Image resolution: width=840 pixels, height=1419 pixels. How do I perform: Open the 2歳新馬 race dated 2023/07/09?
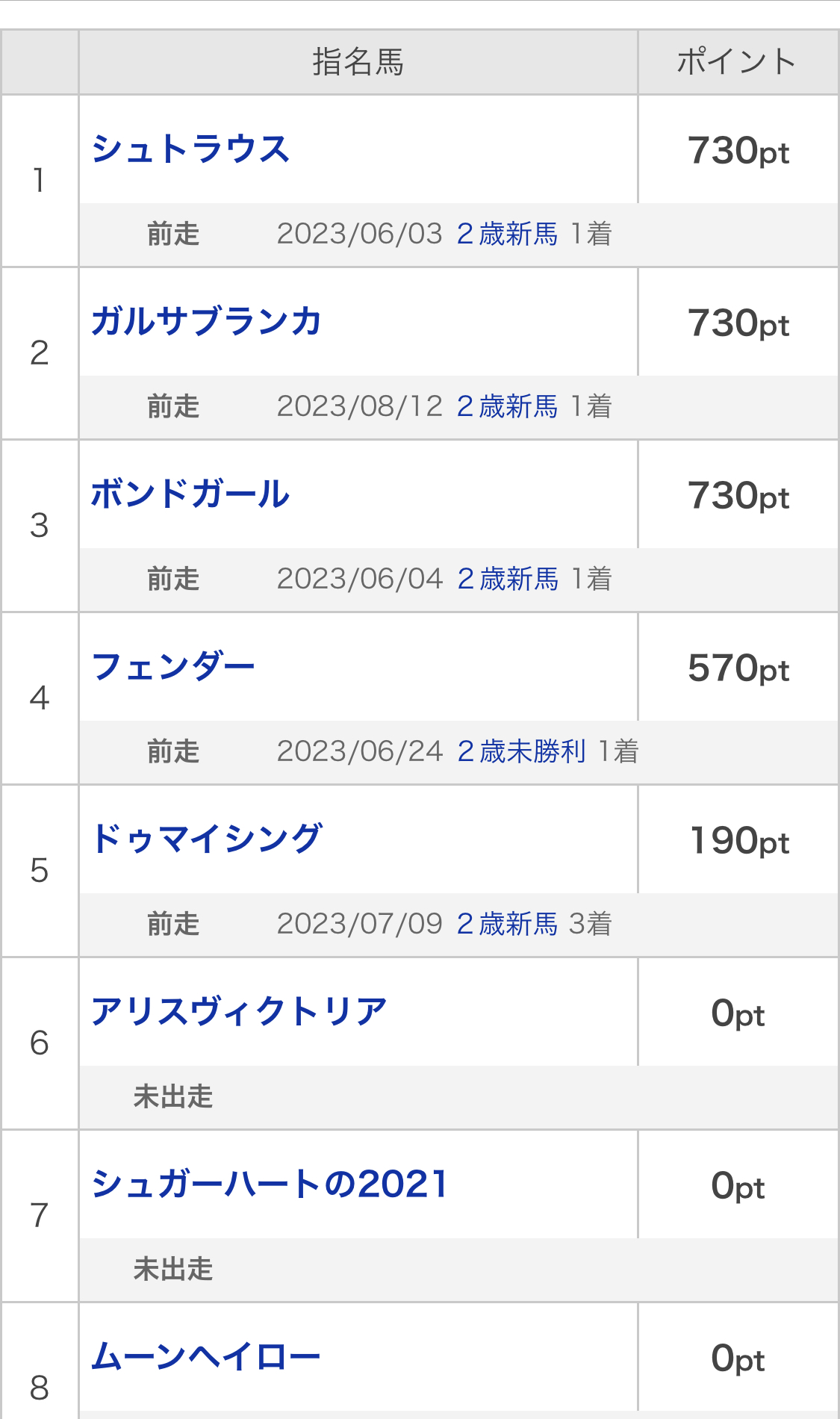pos(507,925)
